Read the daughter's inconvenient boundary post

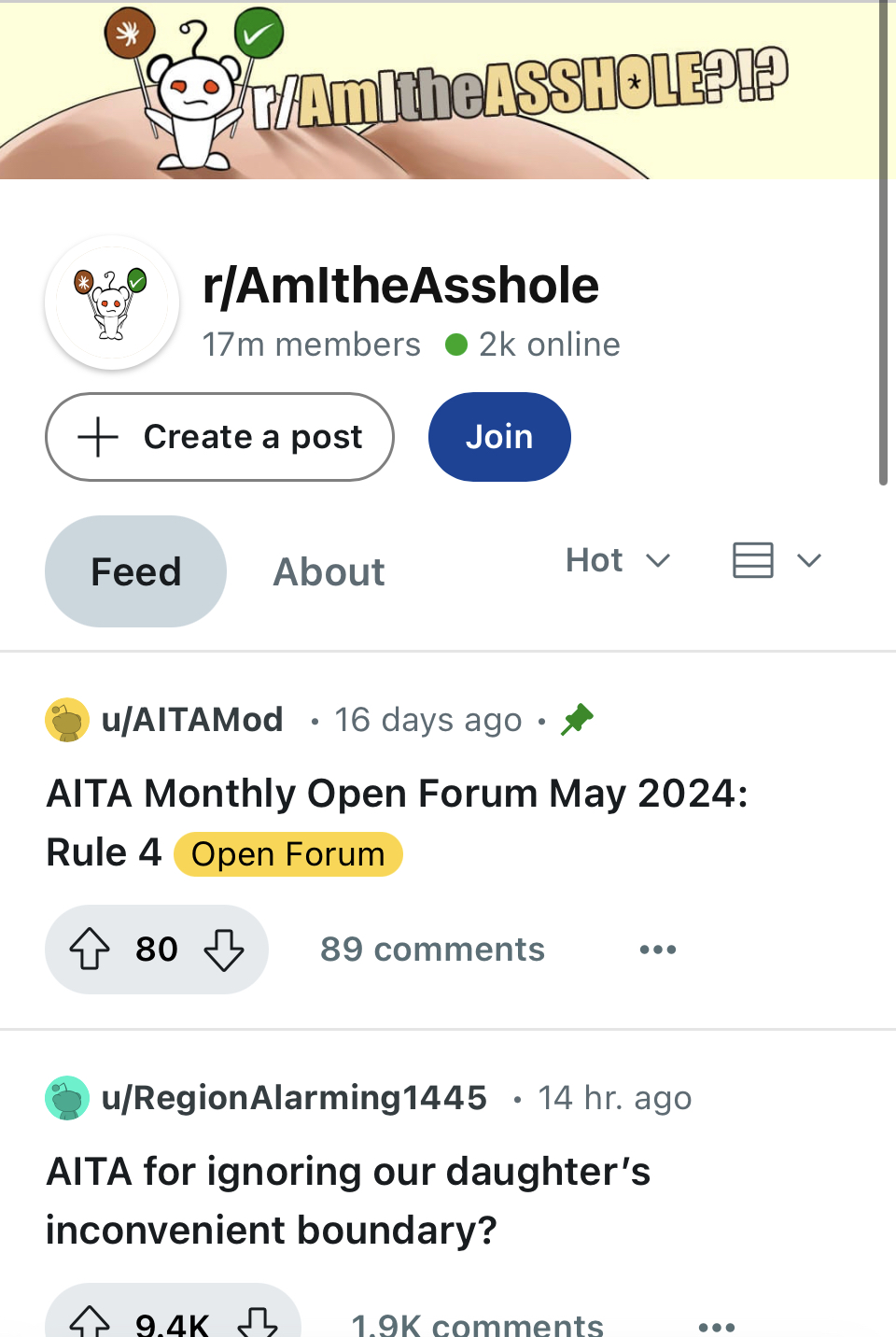click(348, 1201)
